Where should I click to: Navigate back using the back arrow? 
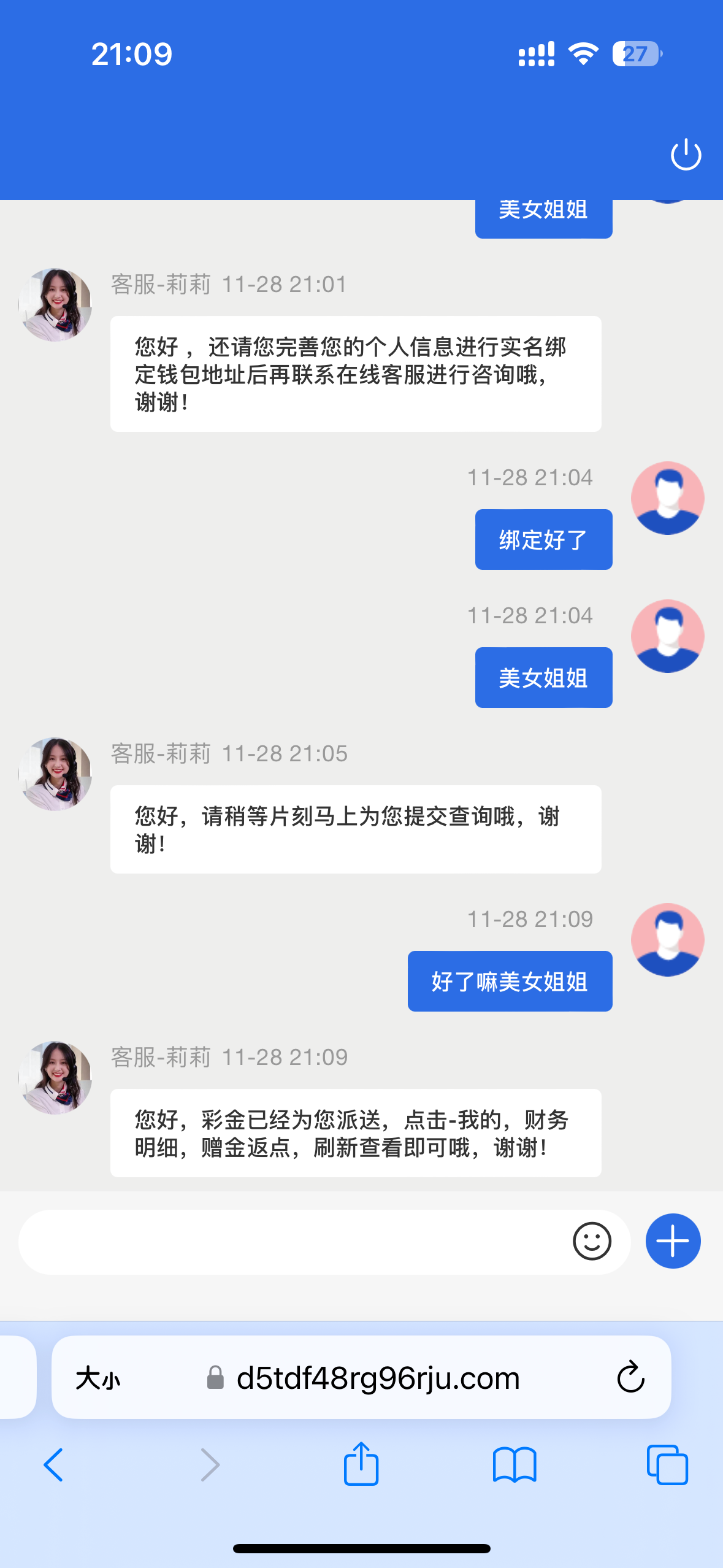pos(54,1466)
